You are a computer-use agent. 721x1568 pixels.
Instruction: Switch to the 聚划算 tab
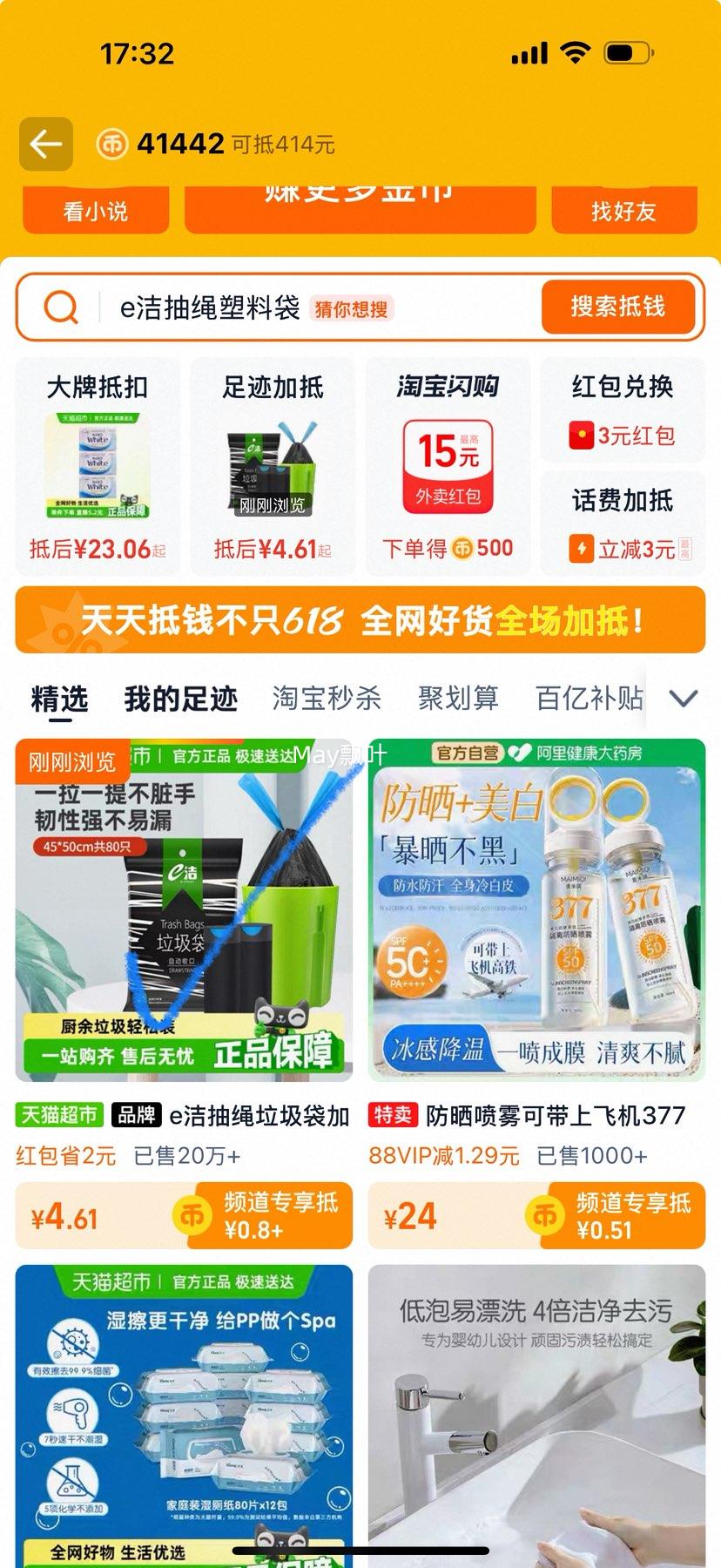click(458, 699)
